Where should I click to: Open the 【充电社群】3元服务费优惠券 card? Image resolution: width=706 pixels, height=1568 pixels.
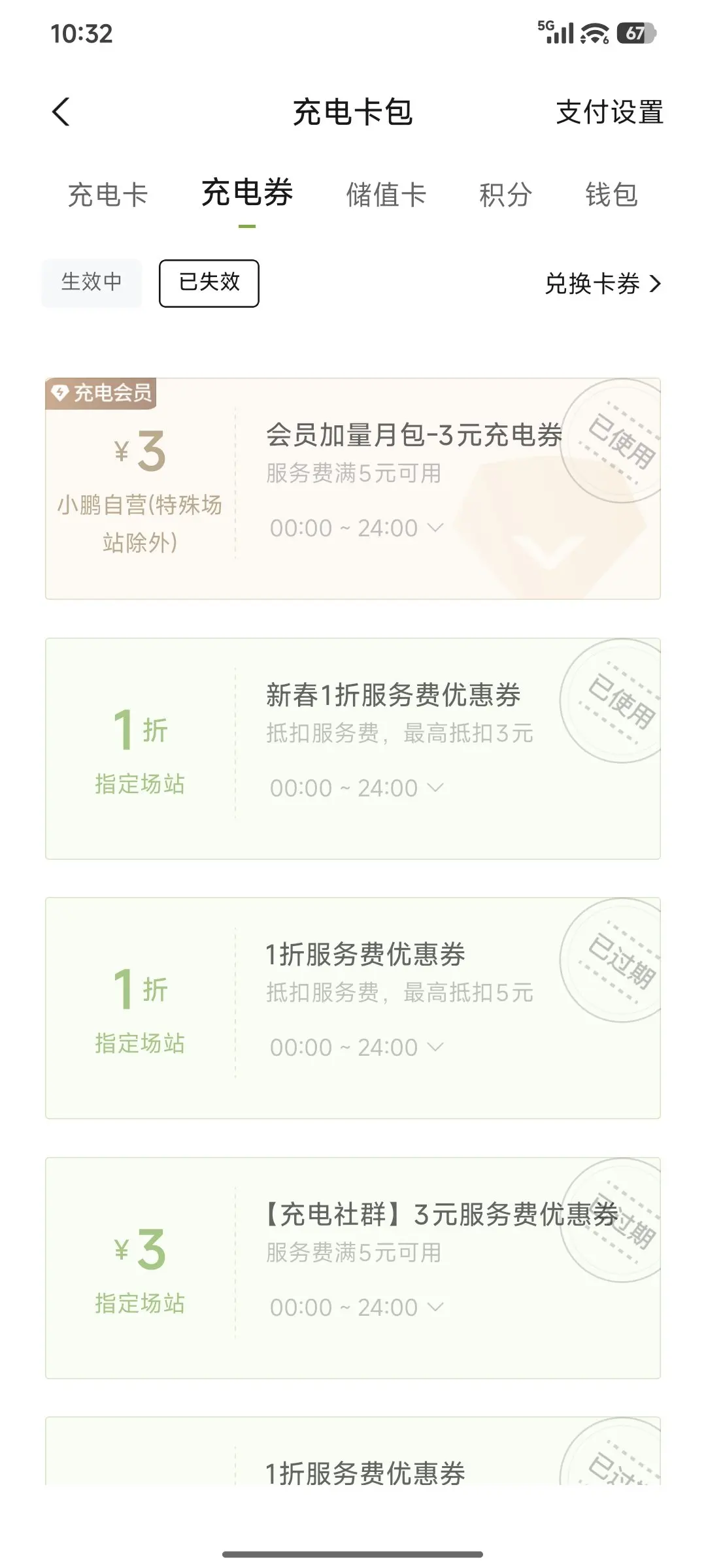point(353,1268)
